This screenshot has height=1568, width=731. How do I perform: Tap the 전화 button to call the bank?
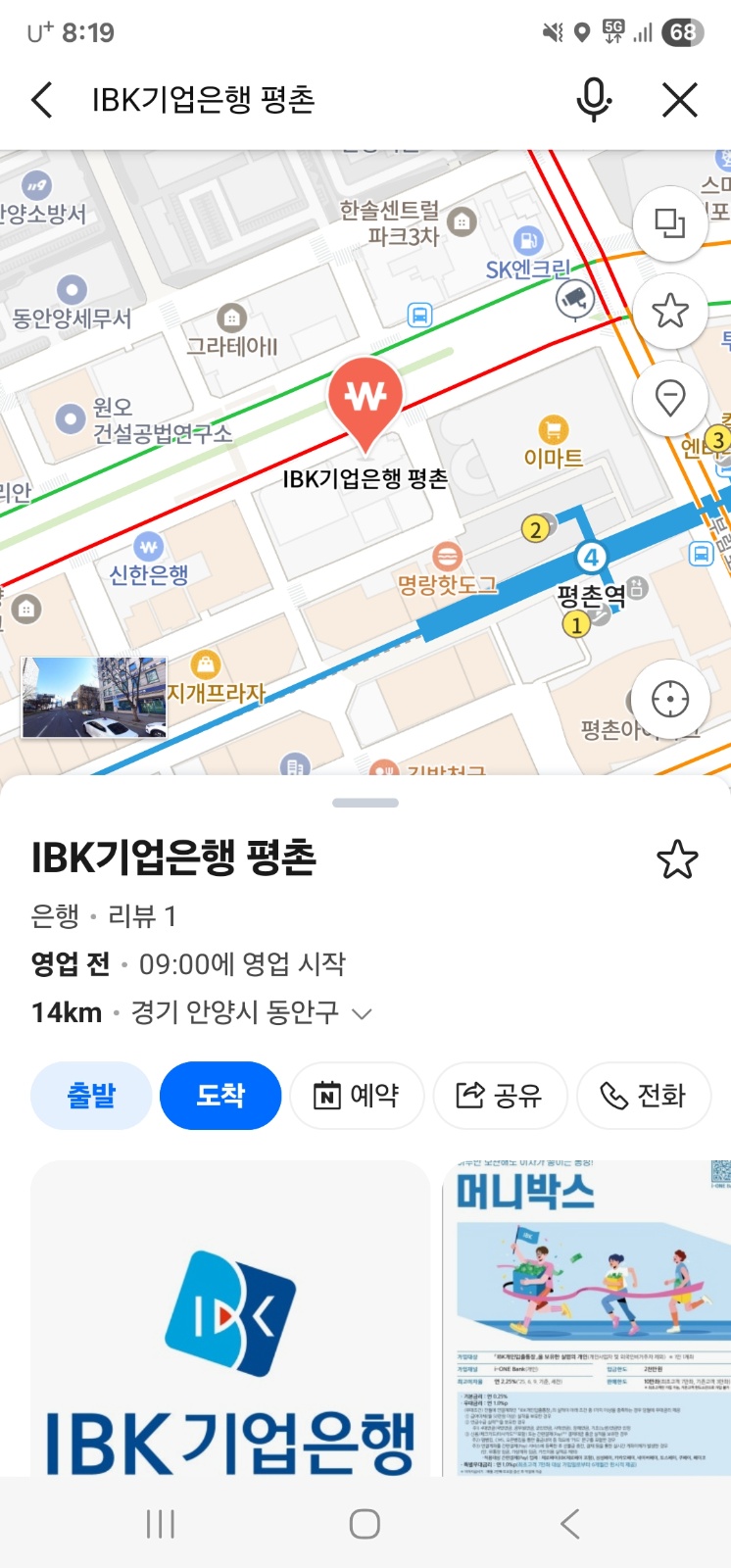[644, 1097]
